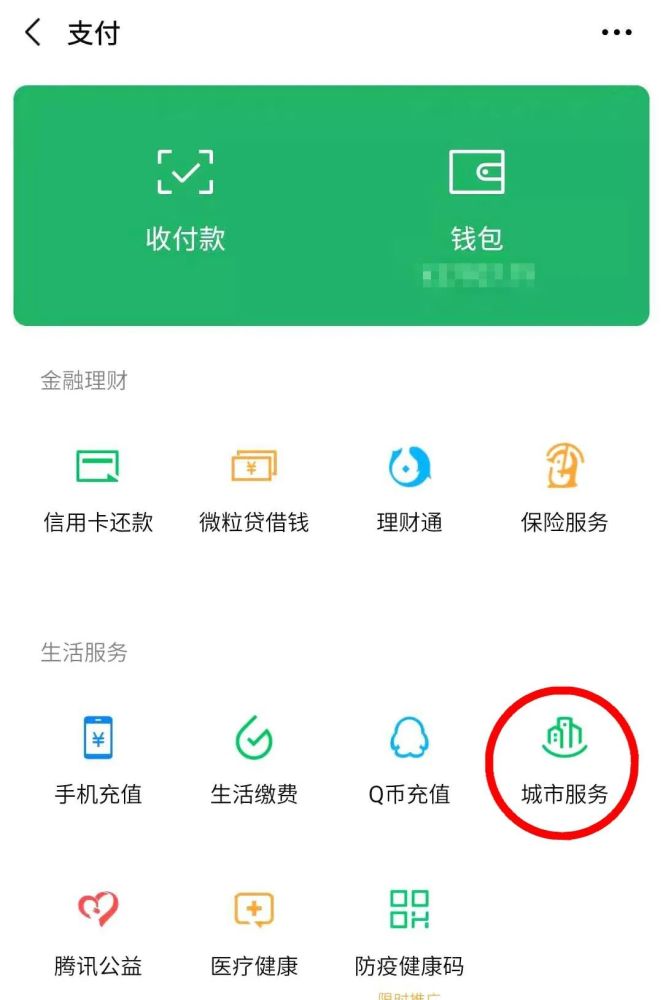This screenshot has height=1000, width=663.
Task: Open 信用卡还款
Action: pyautogui.click(x=98, y=490)
